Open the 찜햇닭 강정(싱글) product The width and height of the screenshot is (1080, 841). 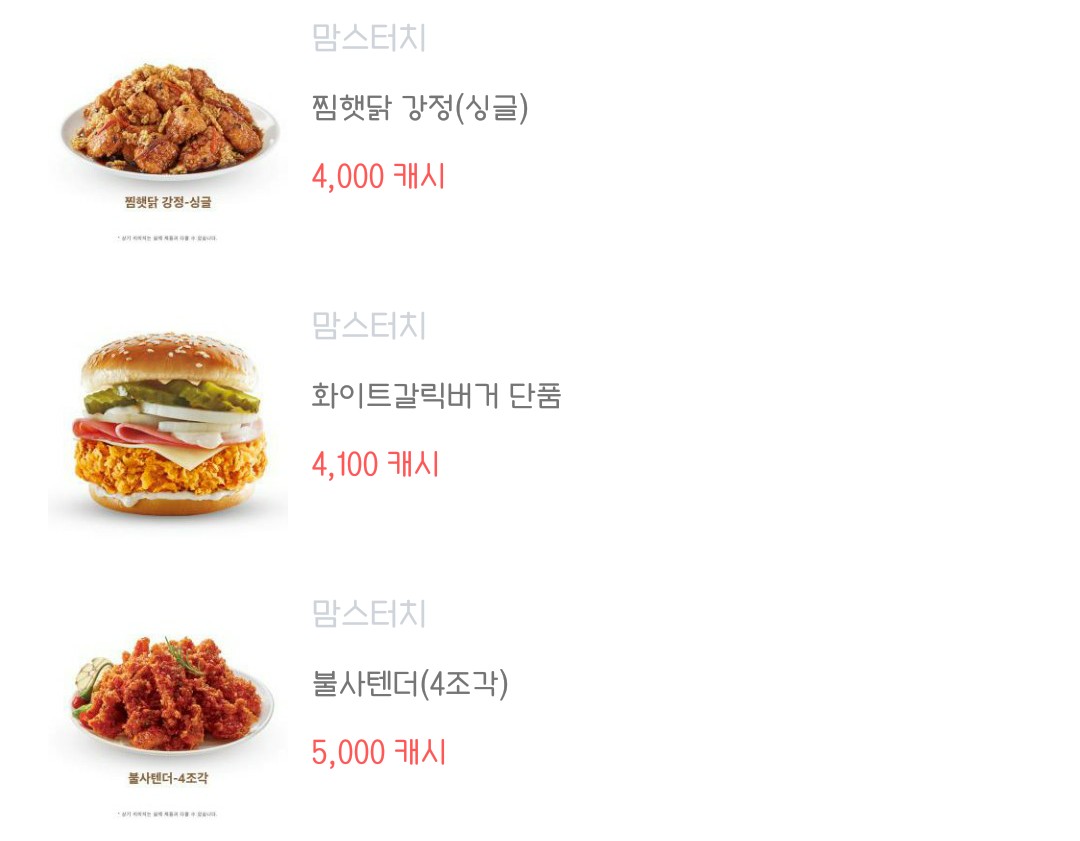pos(420,107)
